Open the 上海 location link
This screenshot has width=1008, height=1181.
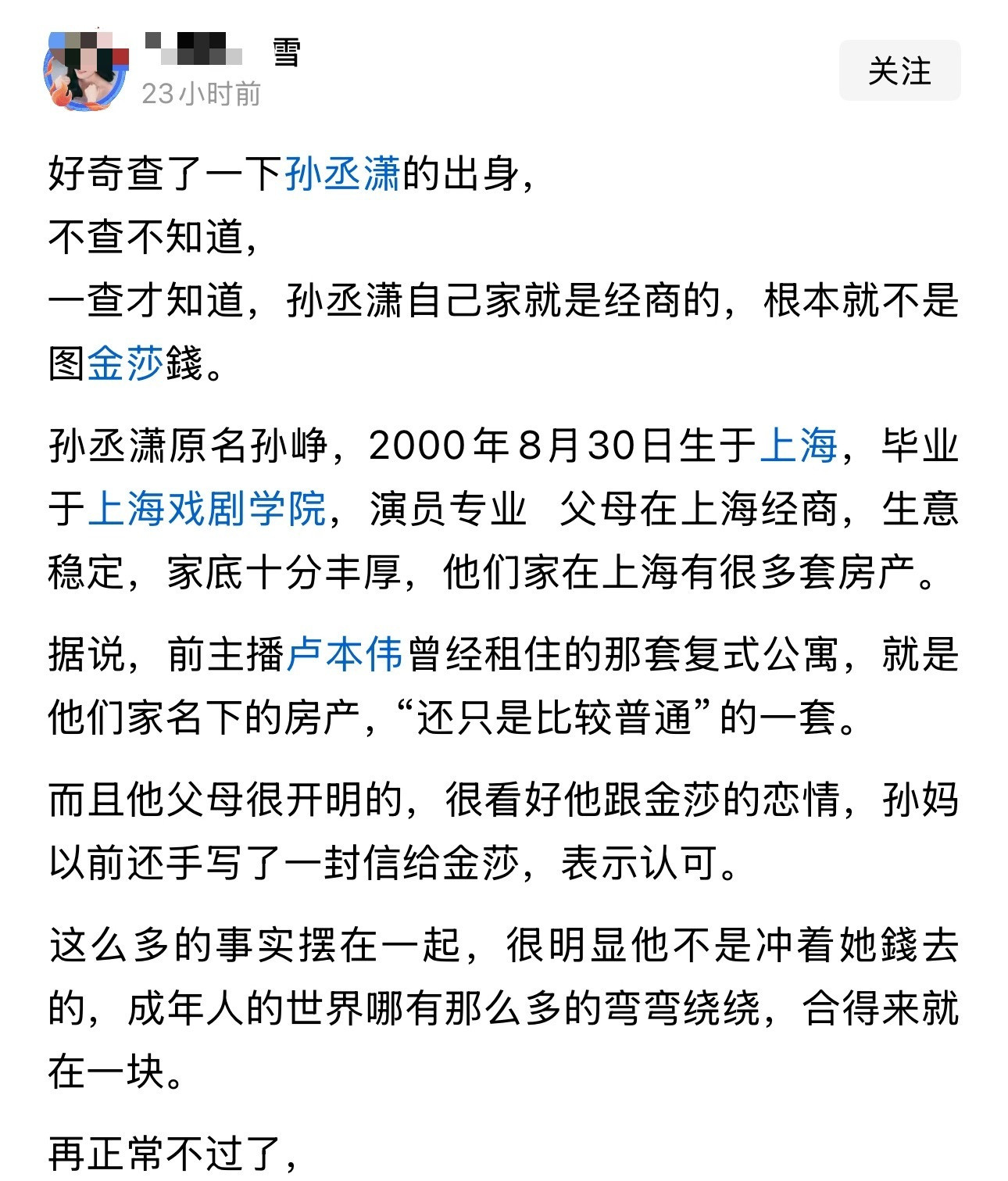[x=800, y=447]
